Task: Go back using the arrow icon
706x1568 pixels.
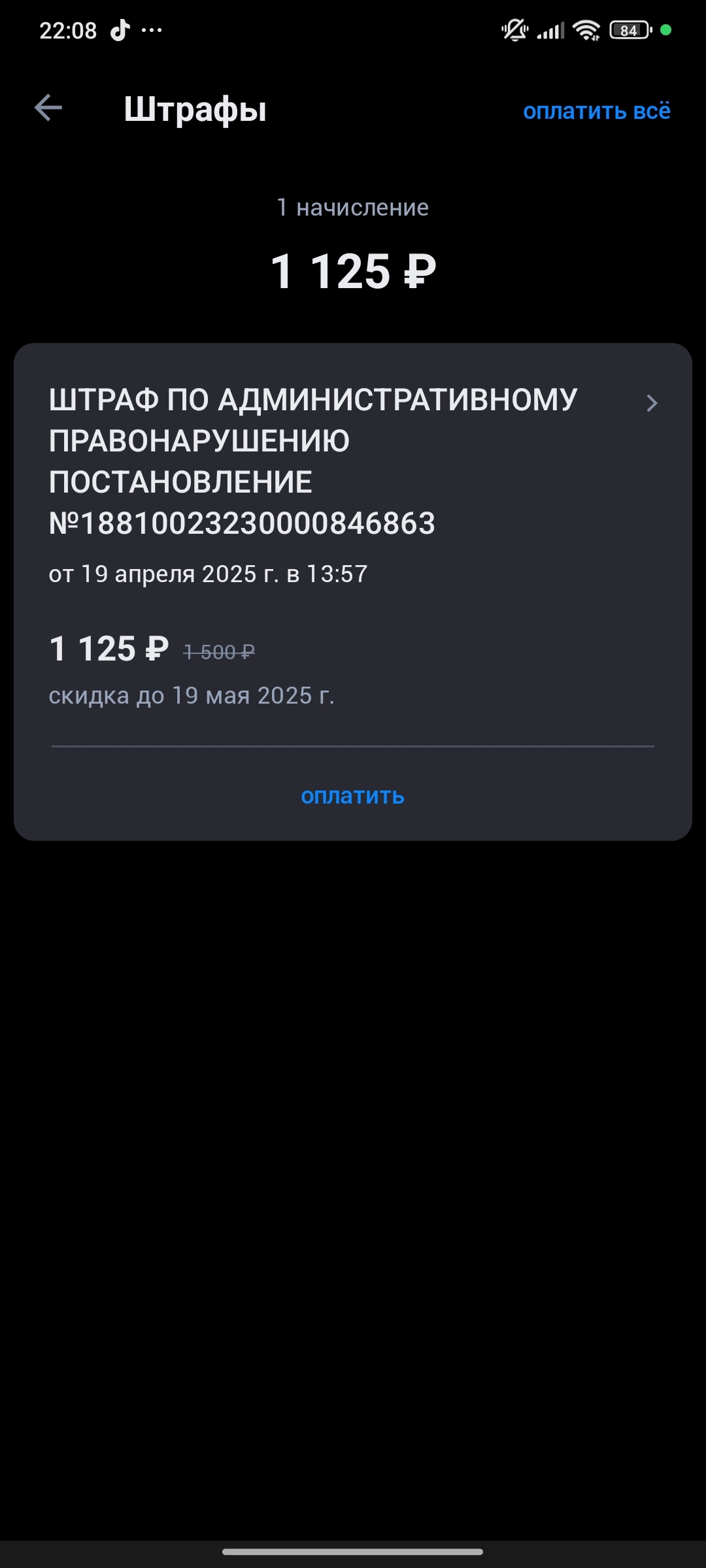Action: (48, 108)
